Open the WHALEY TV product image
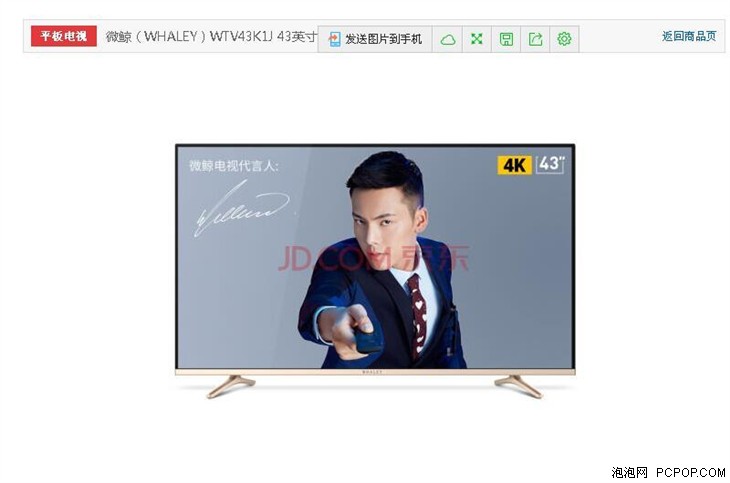The width and height of the screenshot is (730, 483). point(375,265)
